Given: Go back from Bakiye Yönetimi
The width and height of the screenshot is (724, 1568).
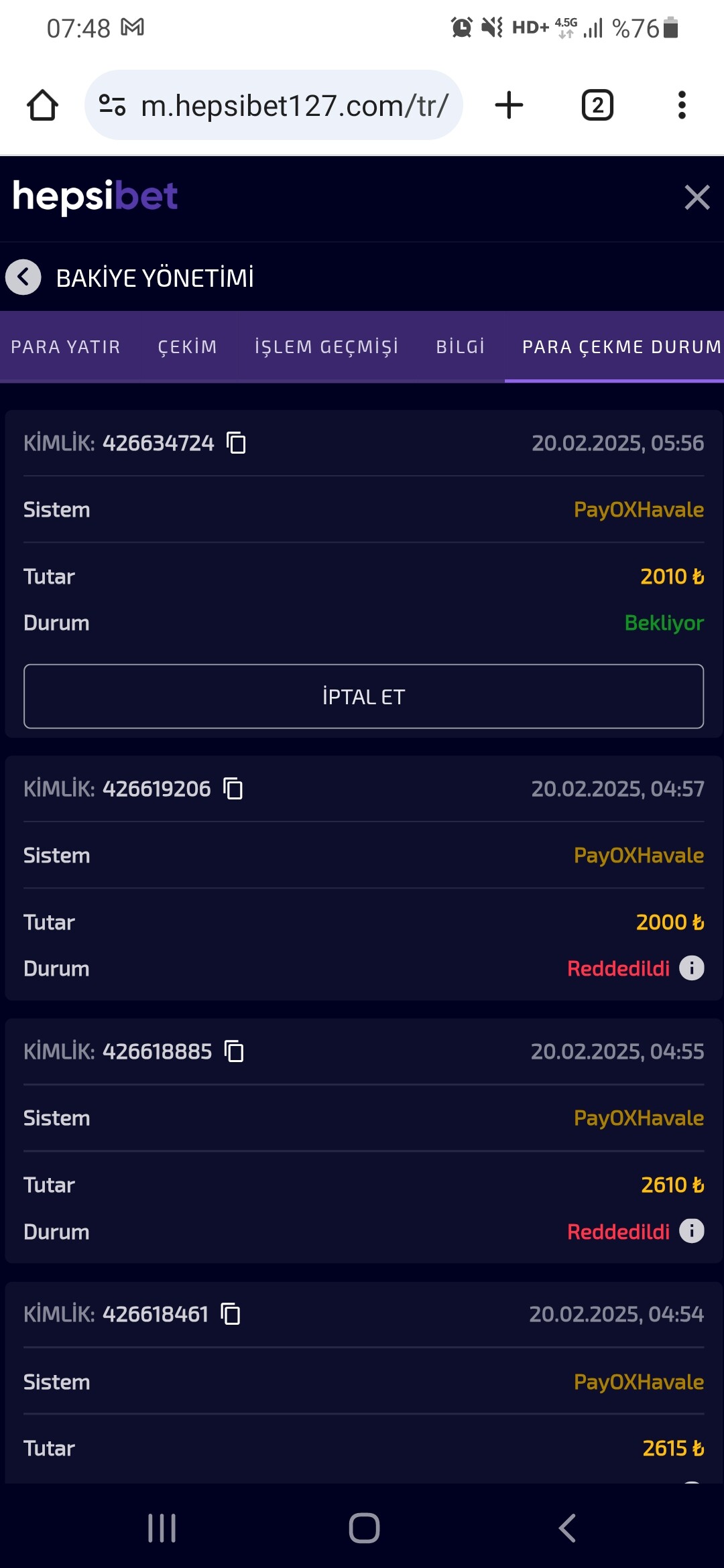Looking at the screenshot, I should [x=23, y=277].
